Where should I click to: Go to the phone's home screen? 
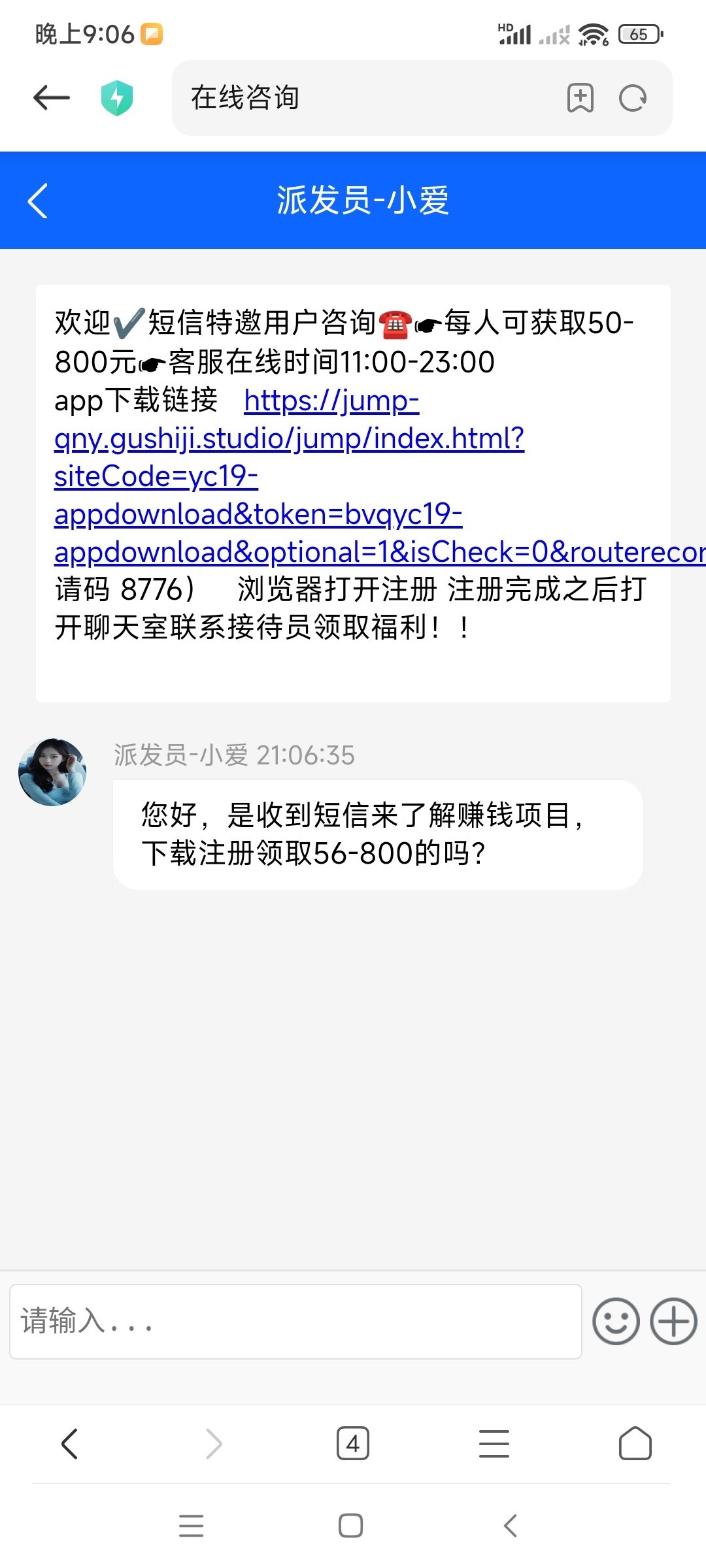tap(351, 1526)
